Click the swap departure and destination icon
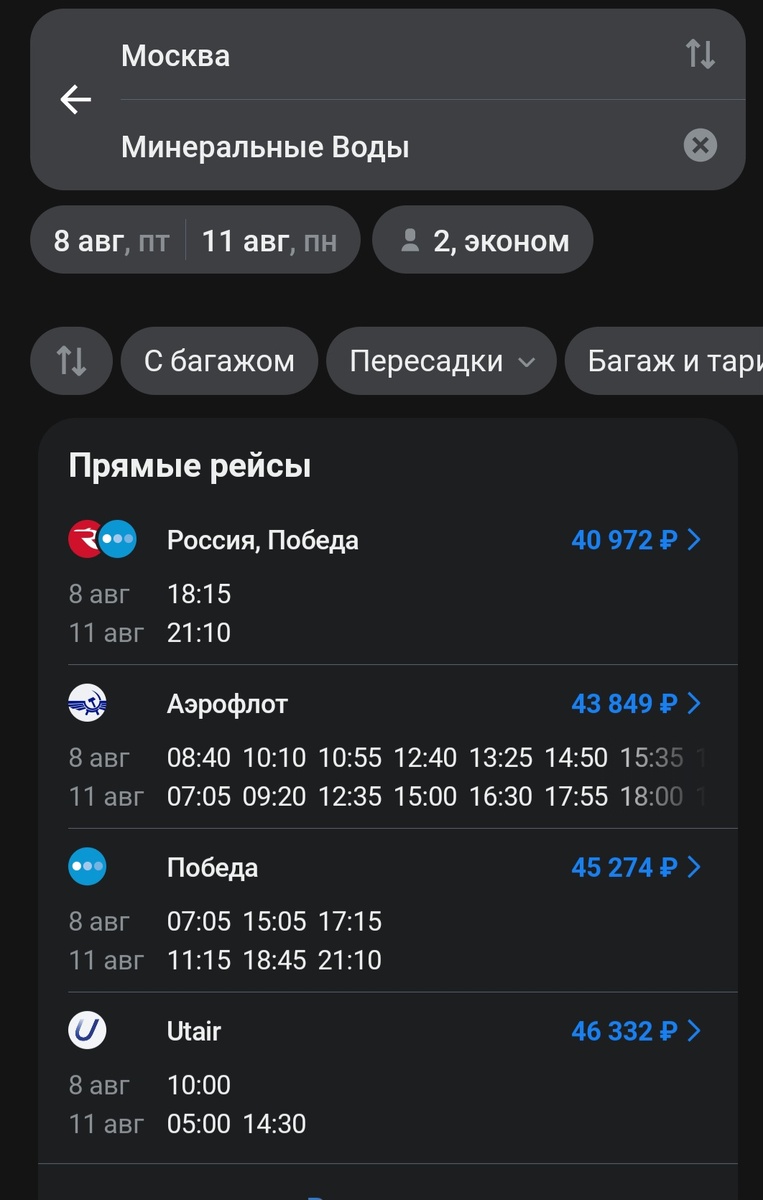 [700, 55]
